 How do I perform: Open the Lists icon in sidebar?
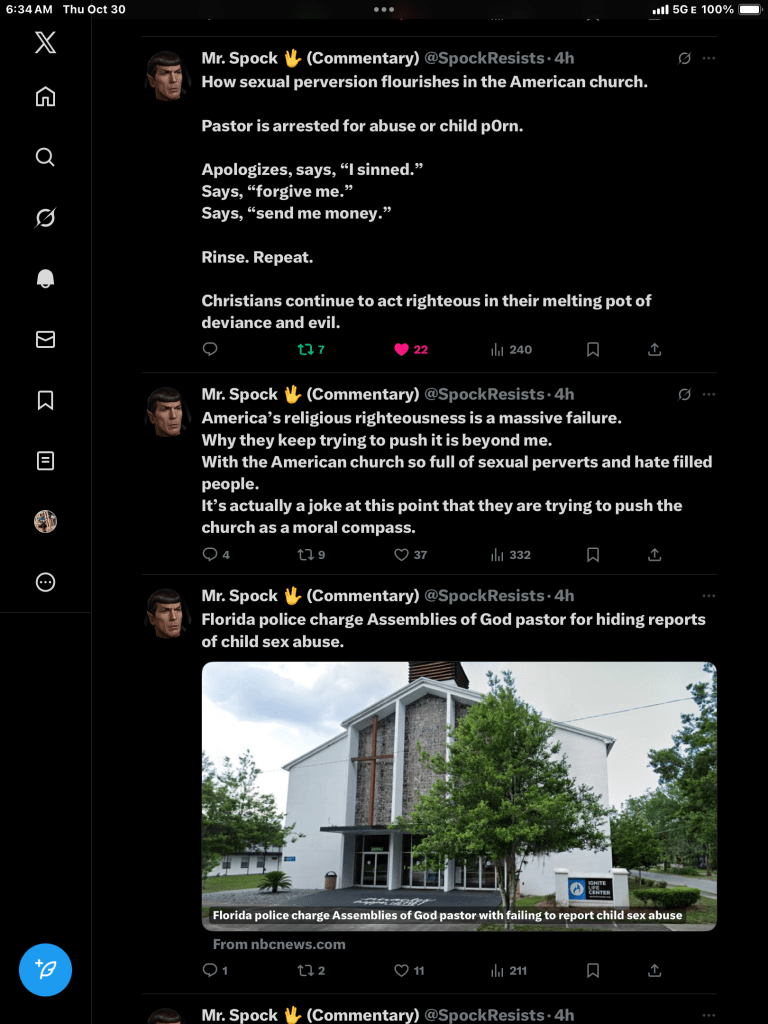point(45,461)
